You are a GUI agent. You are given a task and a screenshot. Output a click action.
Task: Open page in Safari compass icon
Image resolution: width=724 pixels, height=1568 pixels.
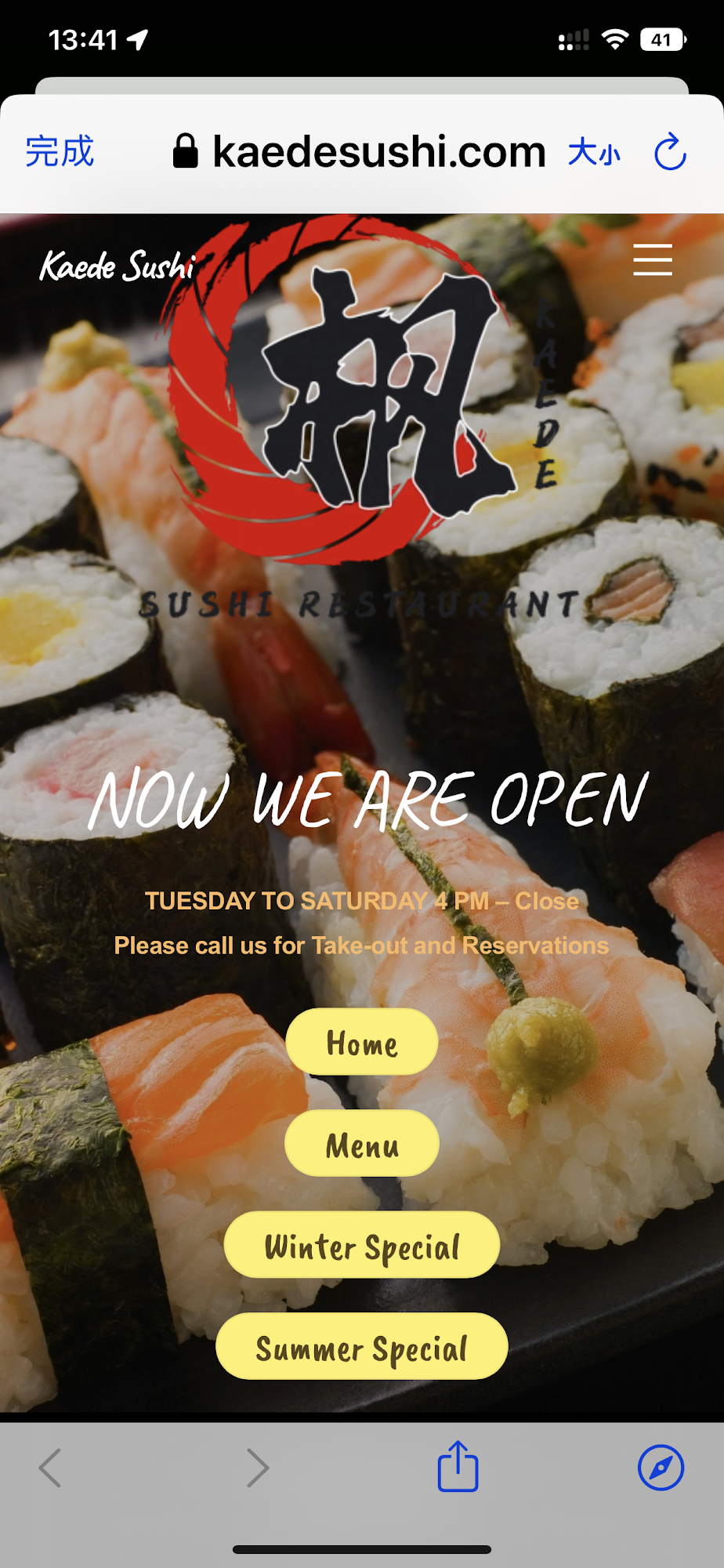[x=661, y=1468]
